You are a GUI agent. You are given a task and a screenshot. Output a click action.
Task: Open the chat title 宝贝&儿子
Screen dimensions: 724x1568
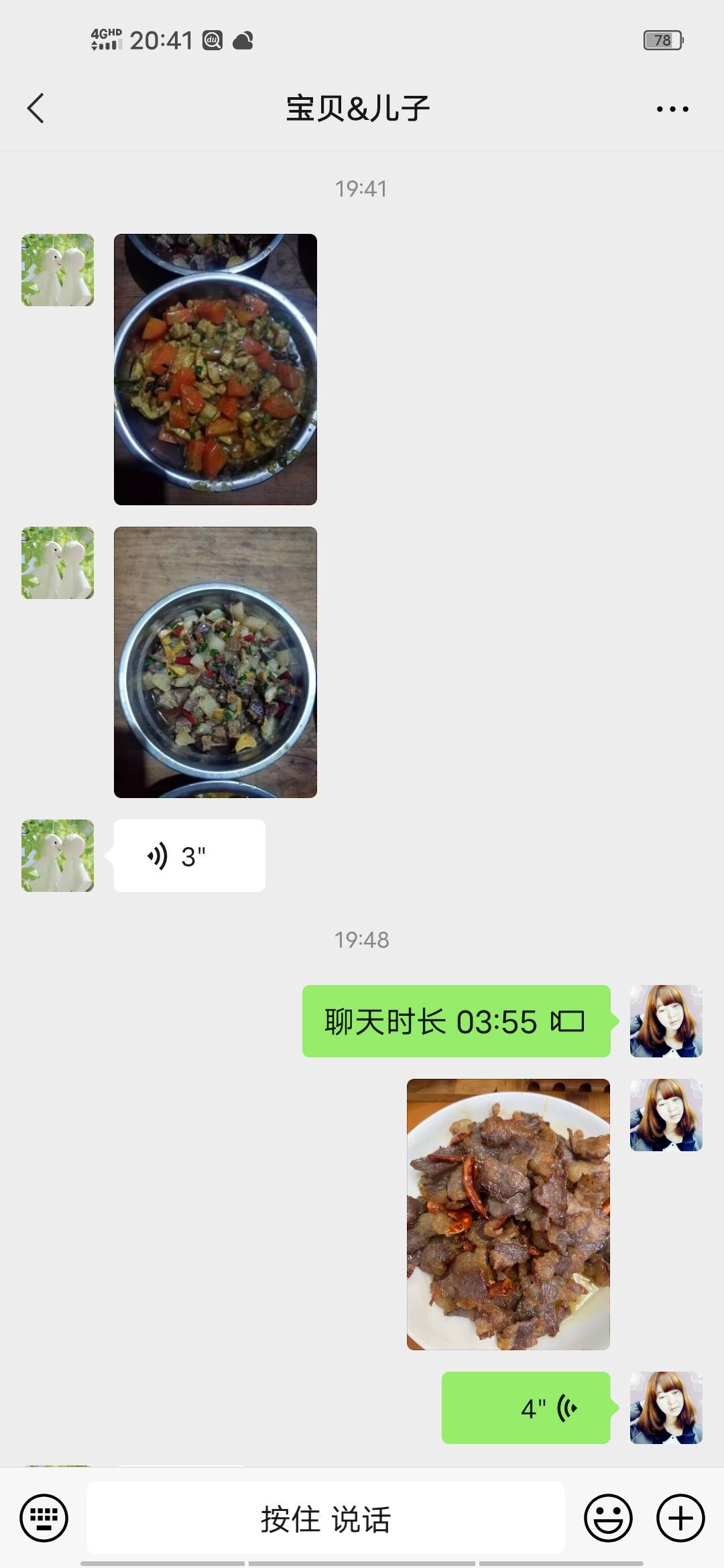[x=357, y=108]
